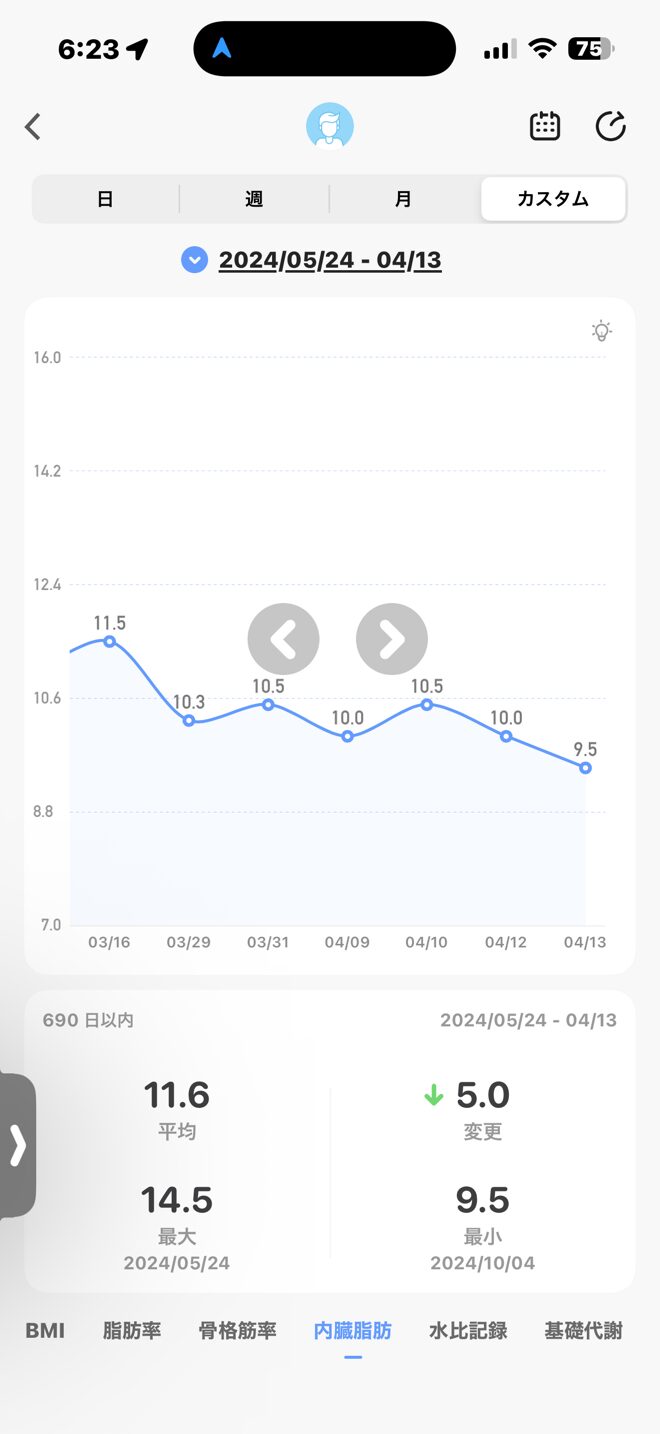The height and width of the screenshot is (1434, 660).
Task: Switch to the 基礎代謝 metric tab
Action: click(583, 1331)
